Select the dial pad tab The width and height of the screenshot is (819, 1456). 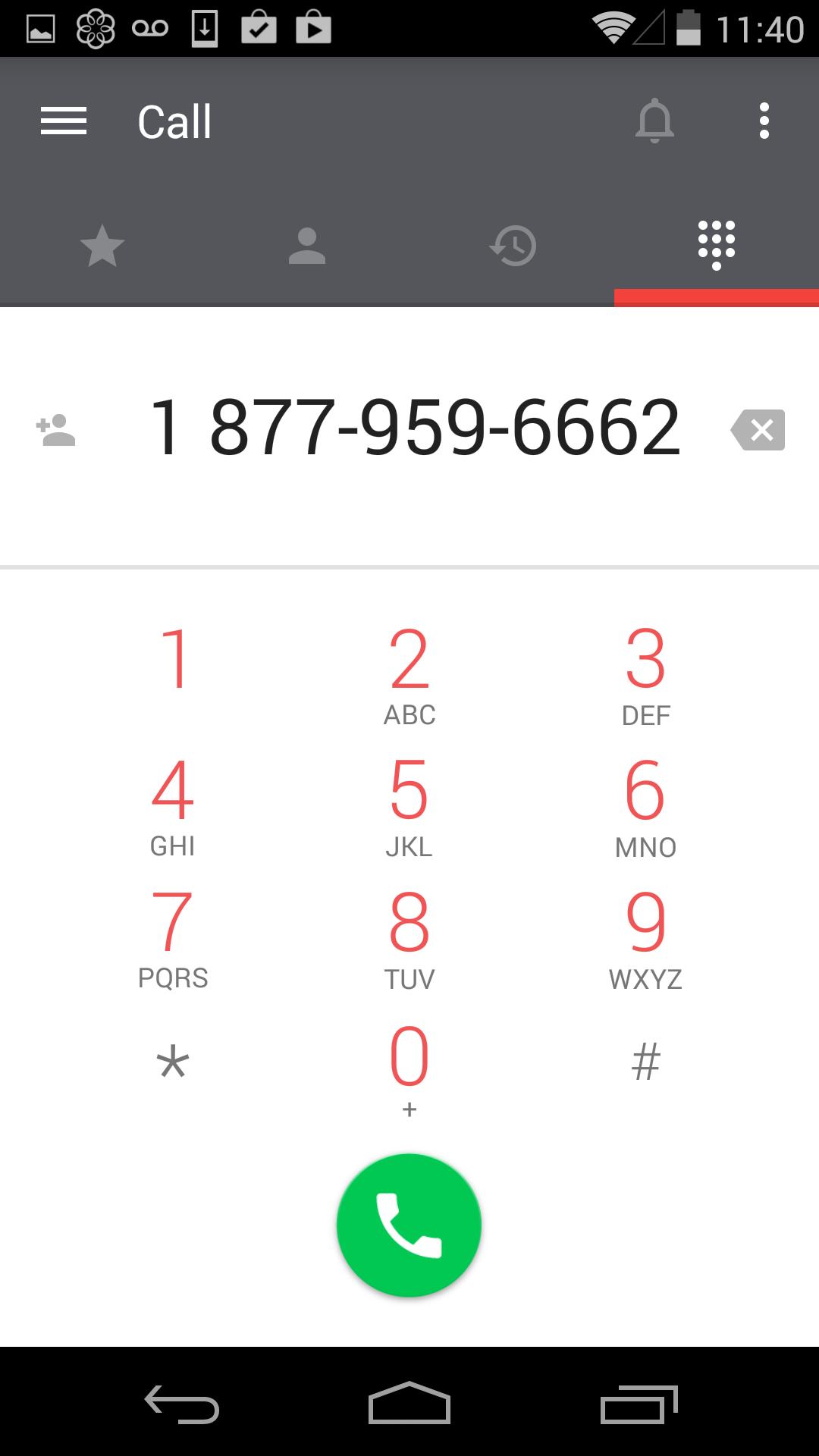[717, 245]
